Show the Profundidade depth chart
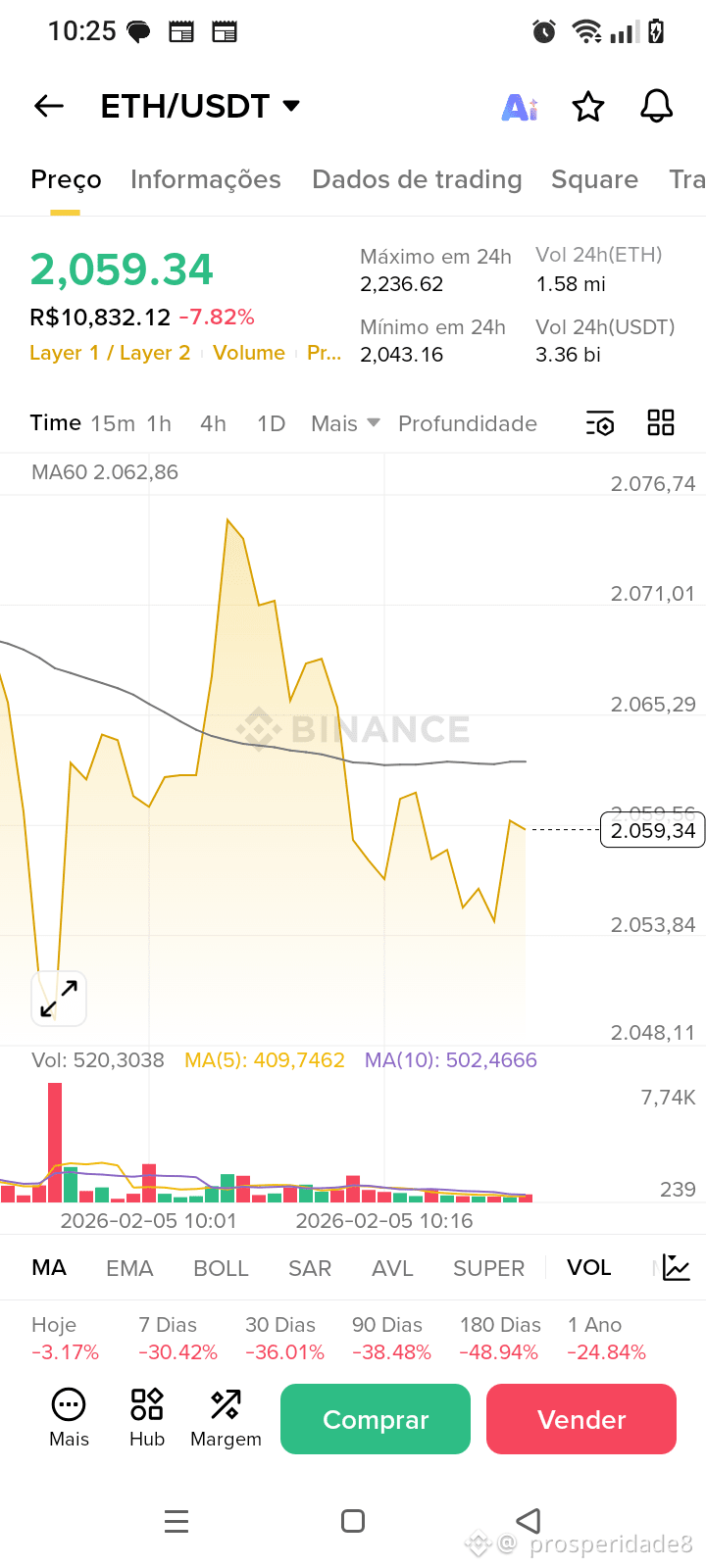Viewport: 706px width, 1568px height. (x=468, y=423)
